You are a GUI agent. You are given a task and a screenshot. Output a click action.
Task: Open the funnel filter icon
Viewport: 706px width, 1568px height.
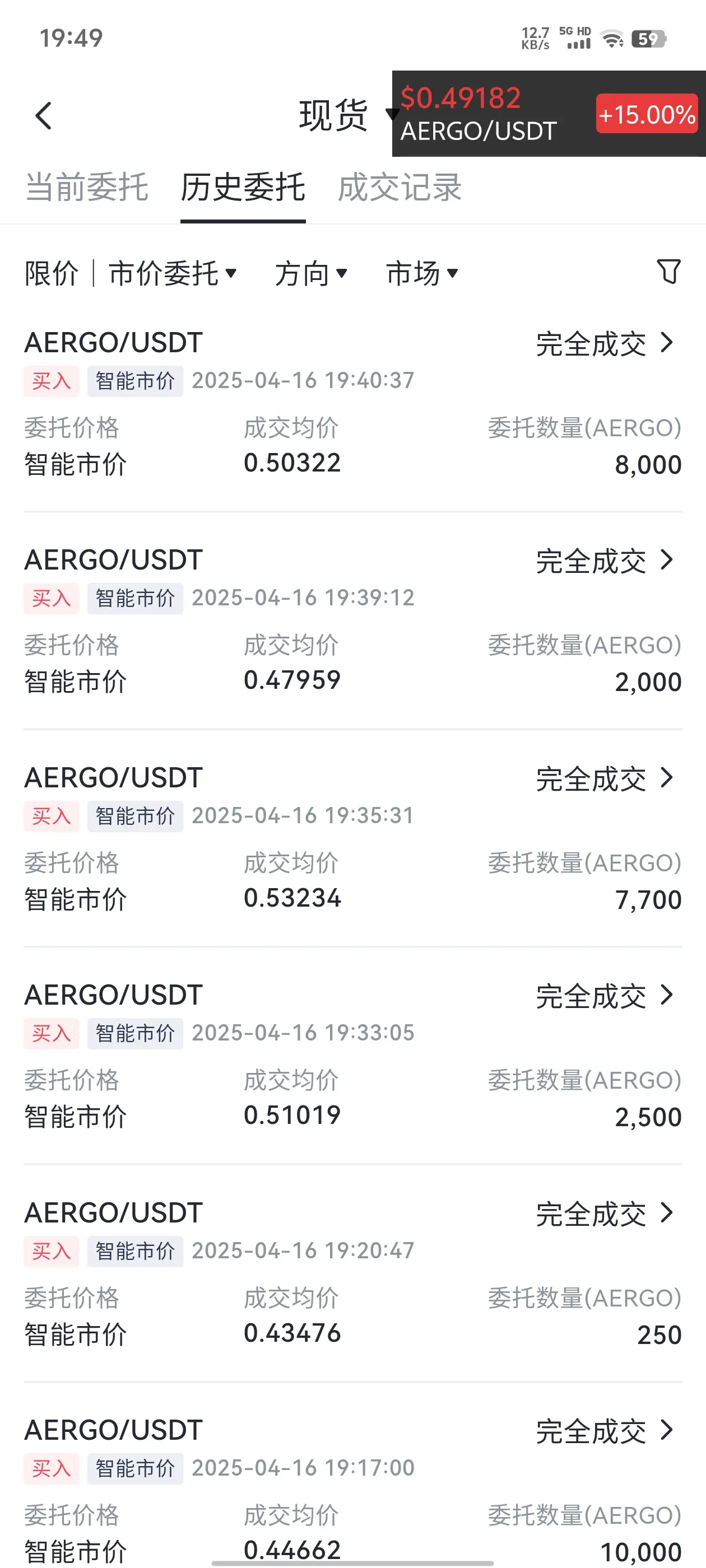[x=668, y=272]
